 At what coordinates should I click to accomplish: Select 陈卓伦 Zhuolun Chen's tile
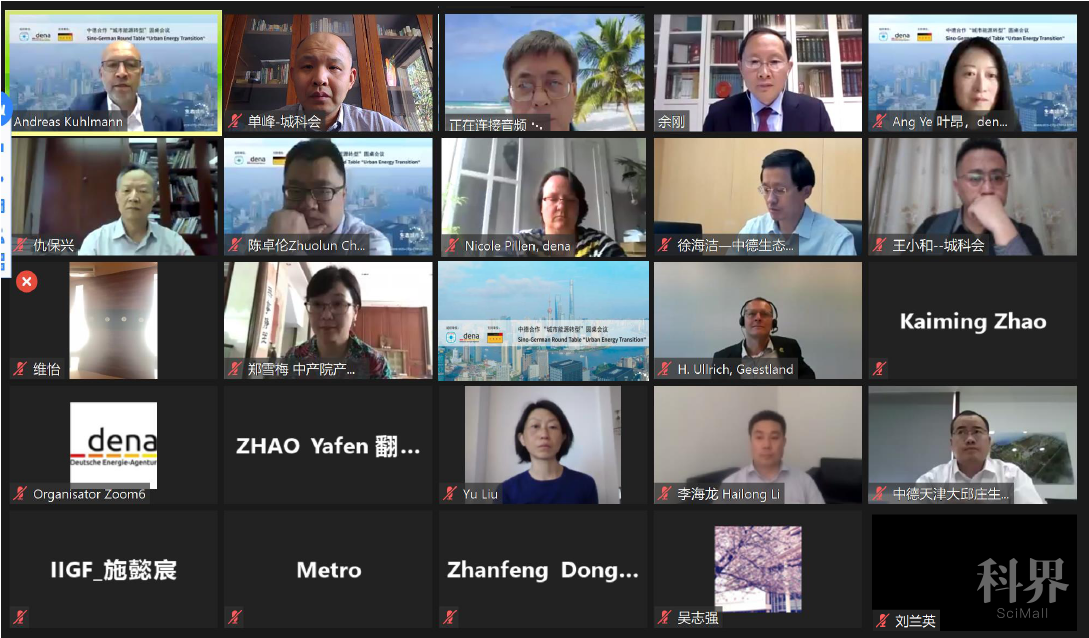(x=328, y=196)
